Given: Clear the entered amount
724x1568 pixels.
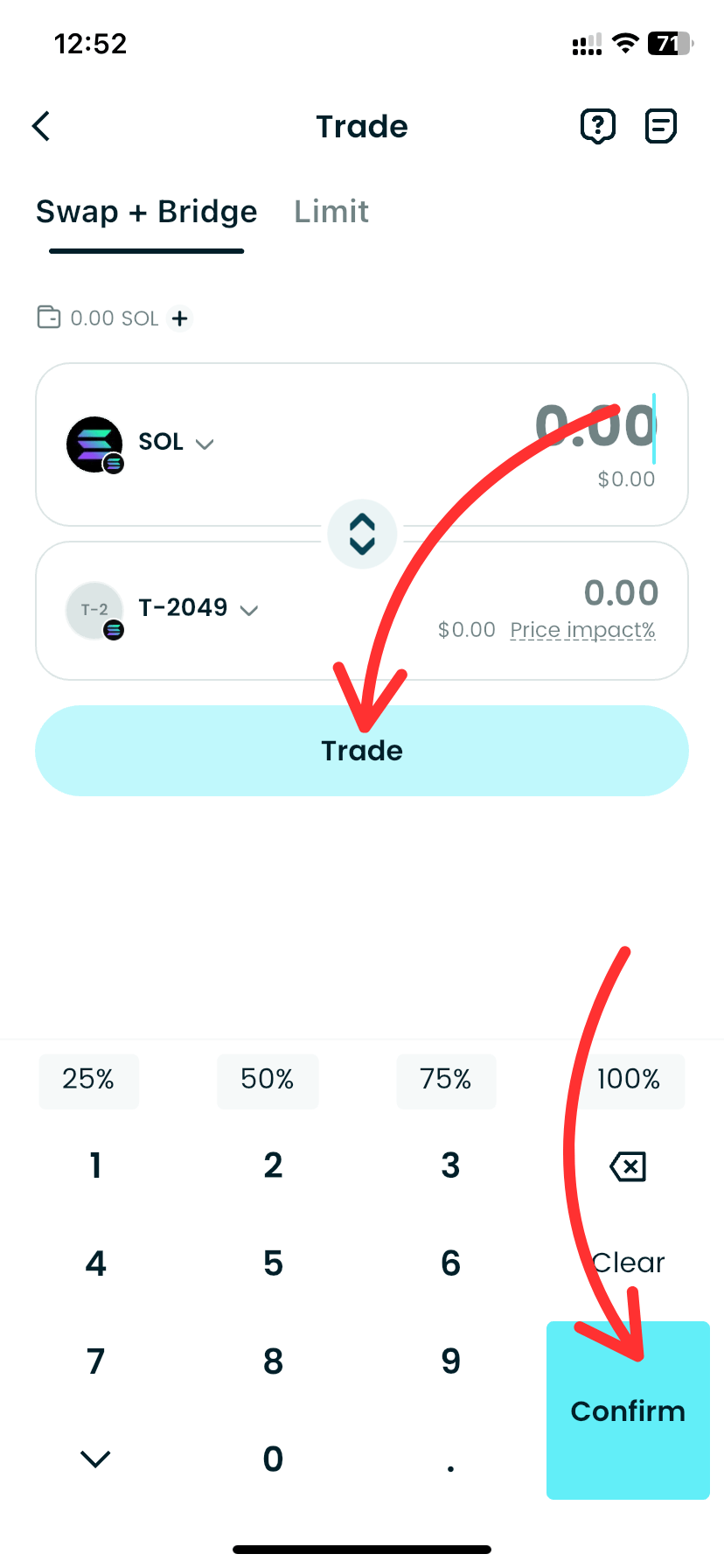Looking at the screenshot, I should [x=628, y=1263].
